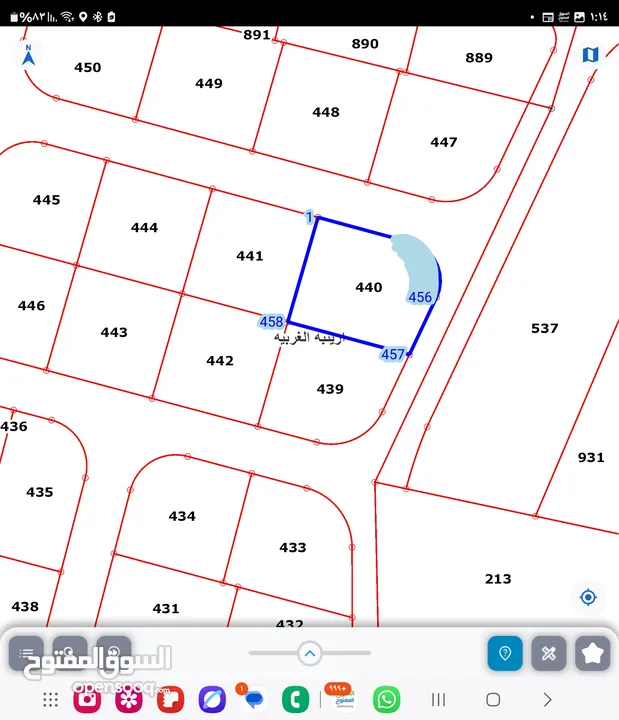
Task: Select parcel vertex marker 457
Action: [x=393, y=354]
